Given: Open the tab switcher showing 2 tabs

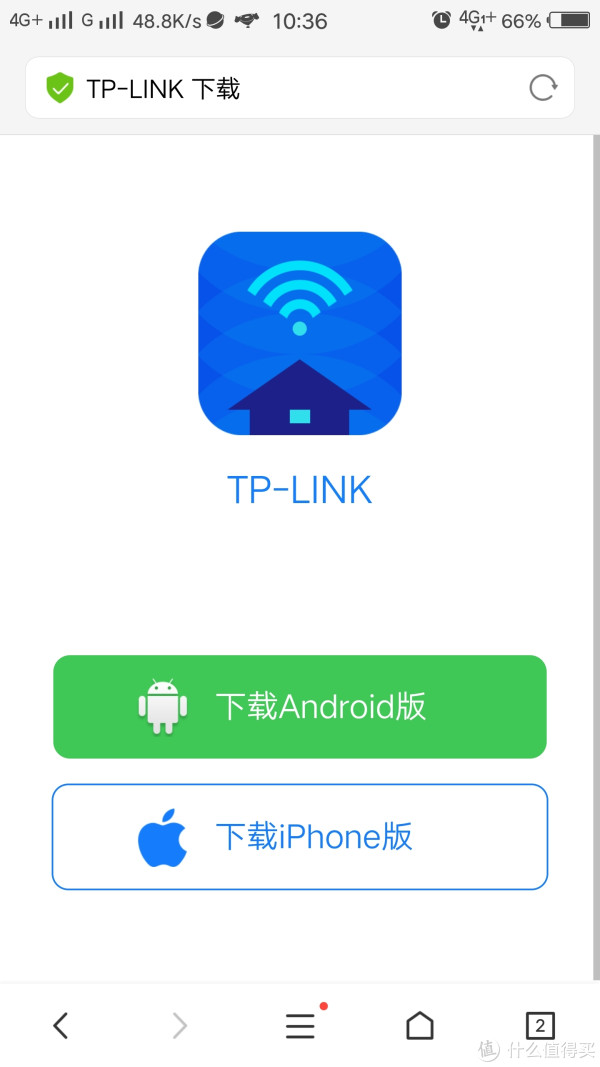Looking at the screenshot, I should [540, 1025].
